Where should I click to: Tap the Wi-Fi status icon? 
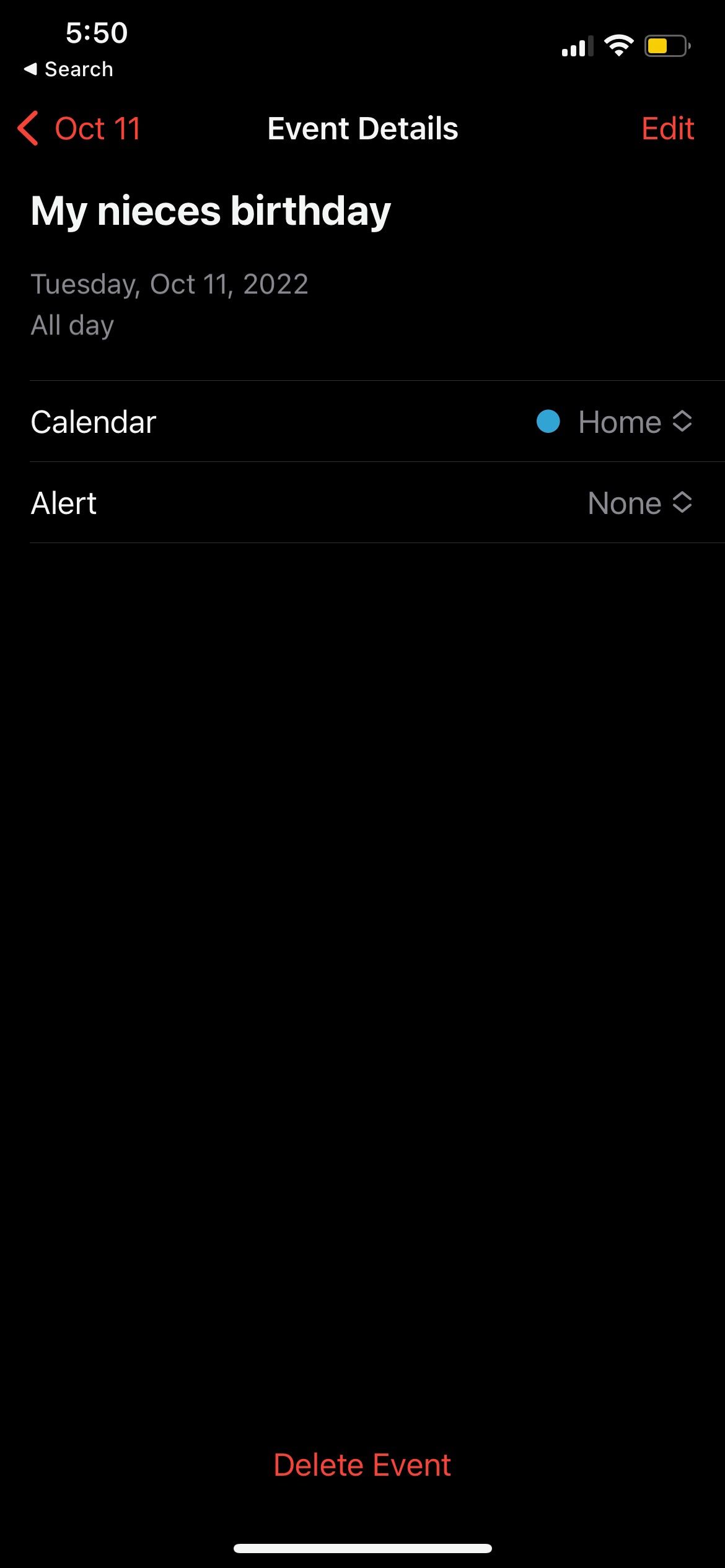click(618, 43)
